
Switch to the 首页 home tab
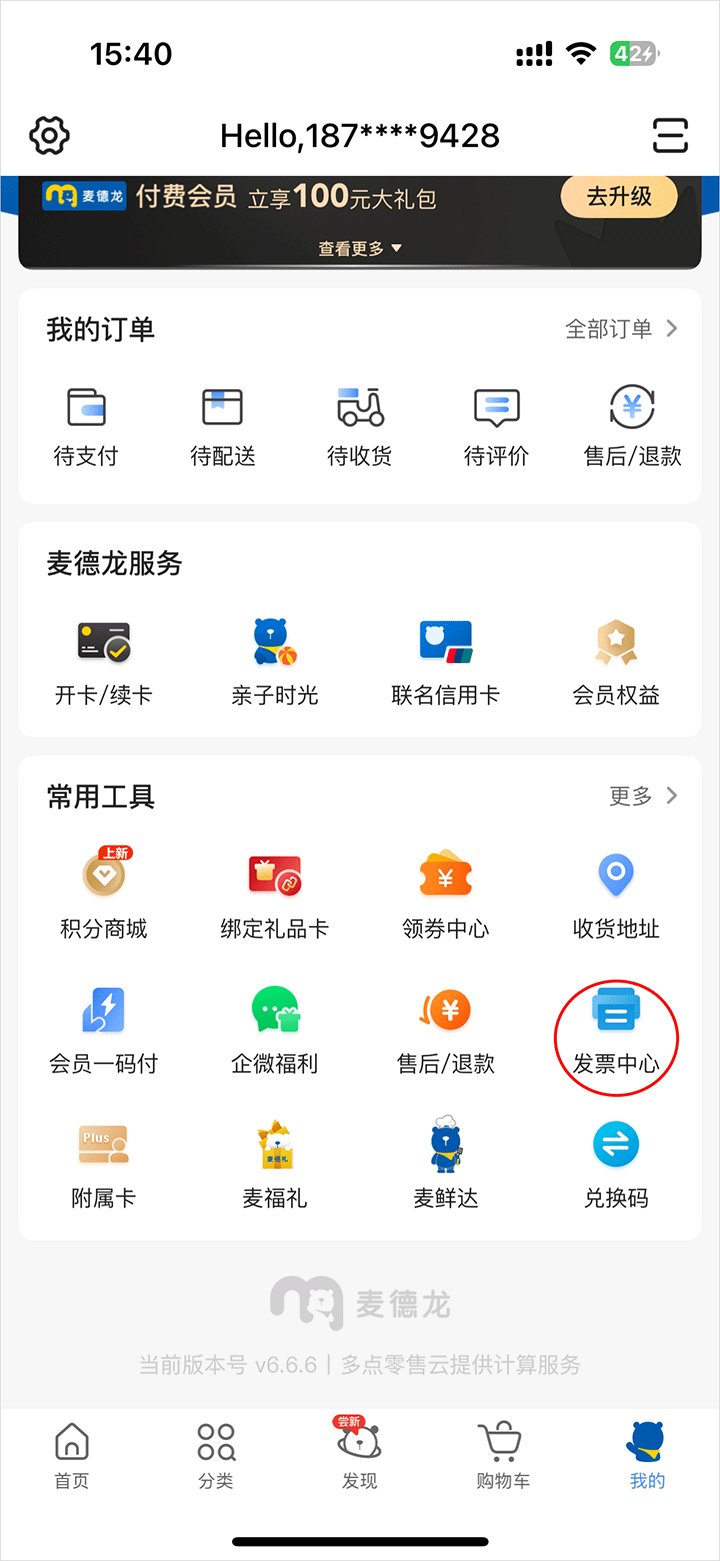pyautogui.click(x=72, y=1455)
